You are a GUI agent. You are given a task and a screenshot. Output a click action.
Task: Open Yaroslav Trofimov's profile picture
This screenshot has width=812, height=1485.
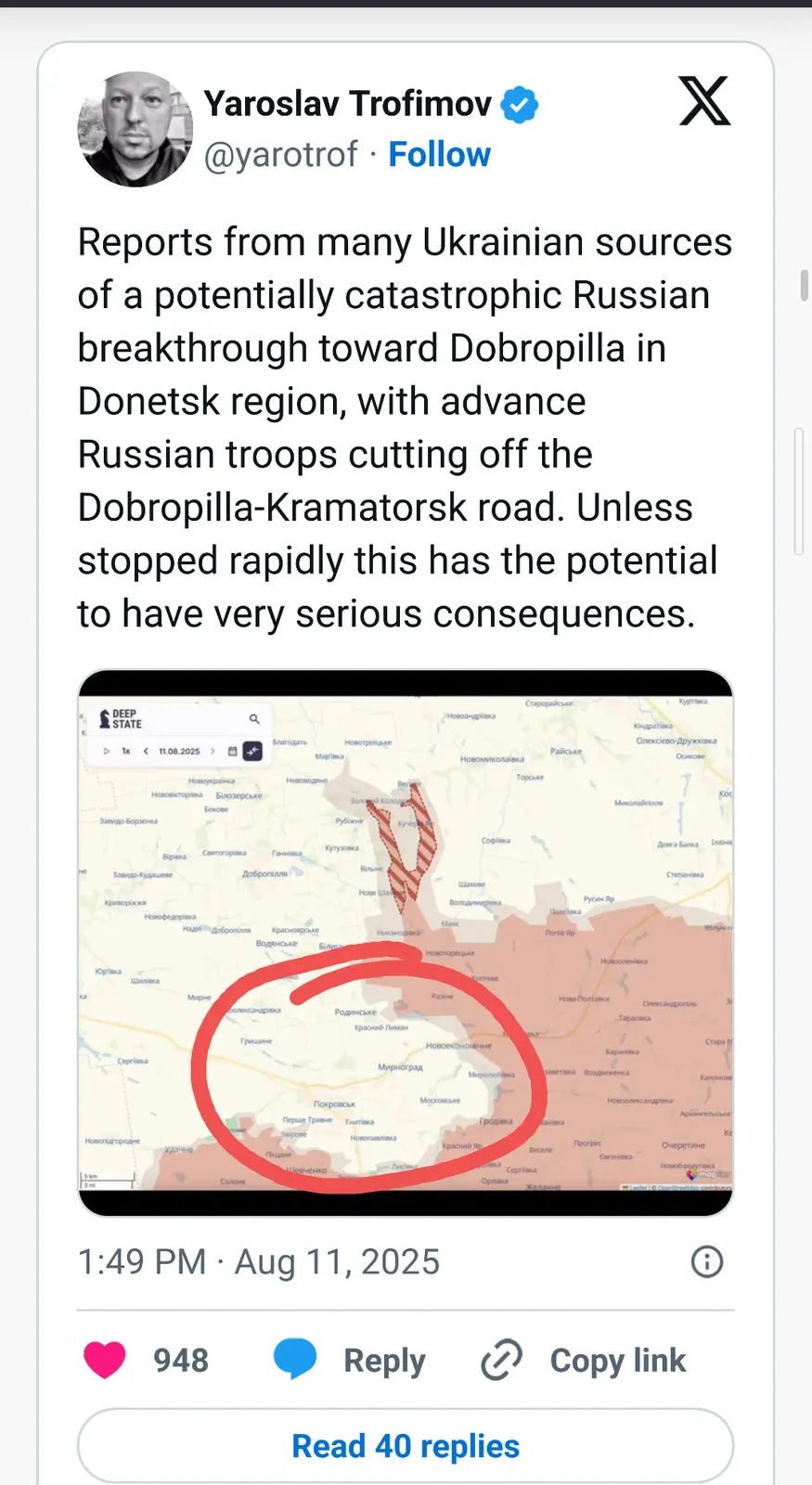click(135, 129)
